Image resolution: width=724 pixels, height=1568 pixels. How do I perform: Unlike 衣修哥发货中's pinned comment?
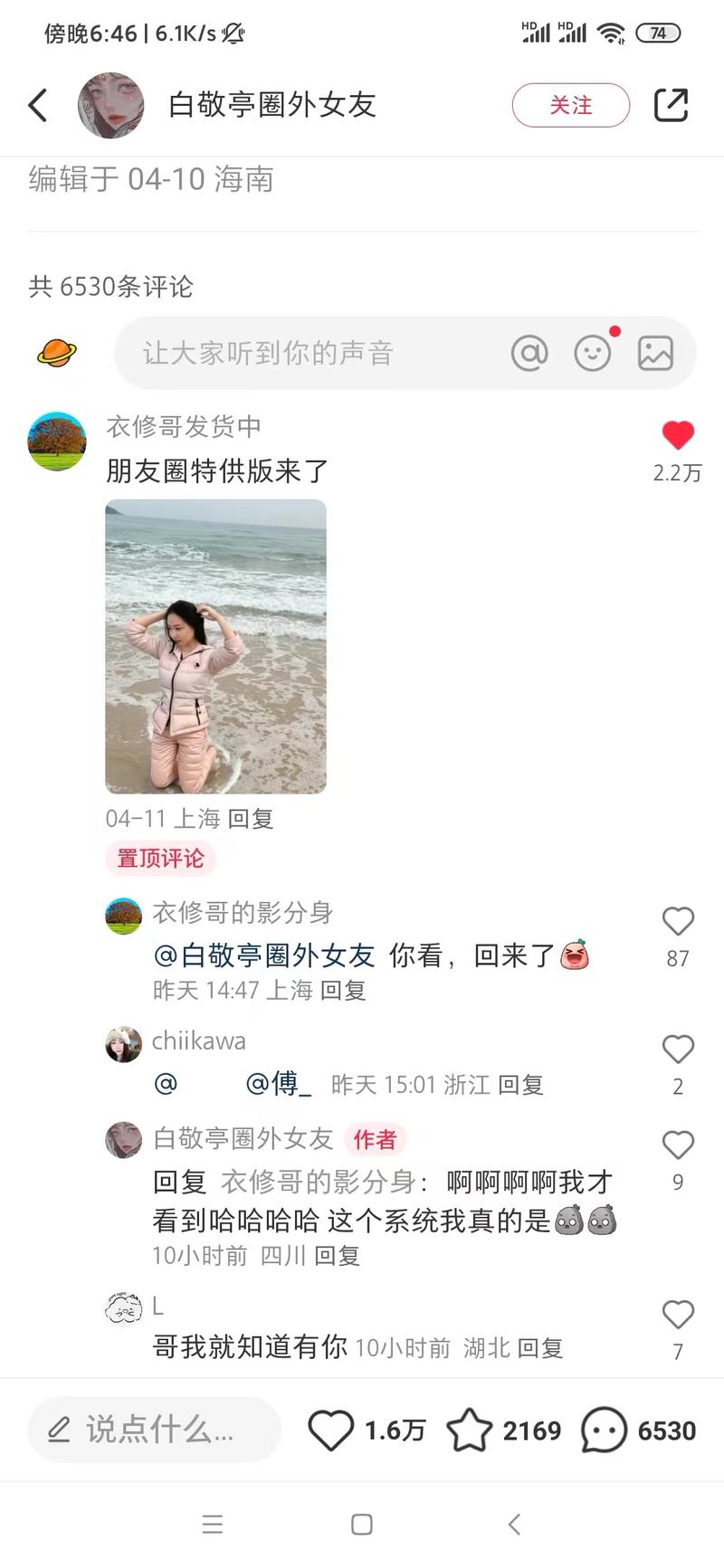678,436
